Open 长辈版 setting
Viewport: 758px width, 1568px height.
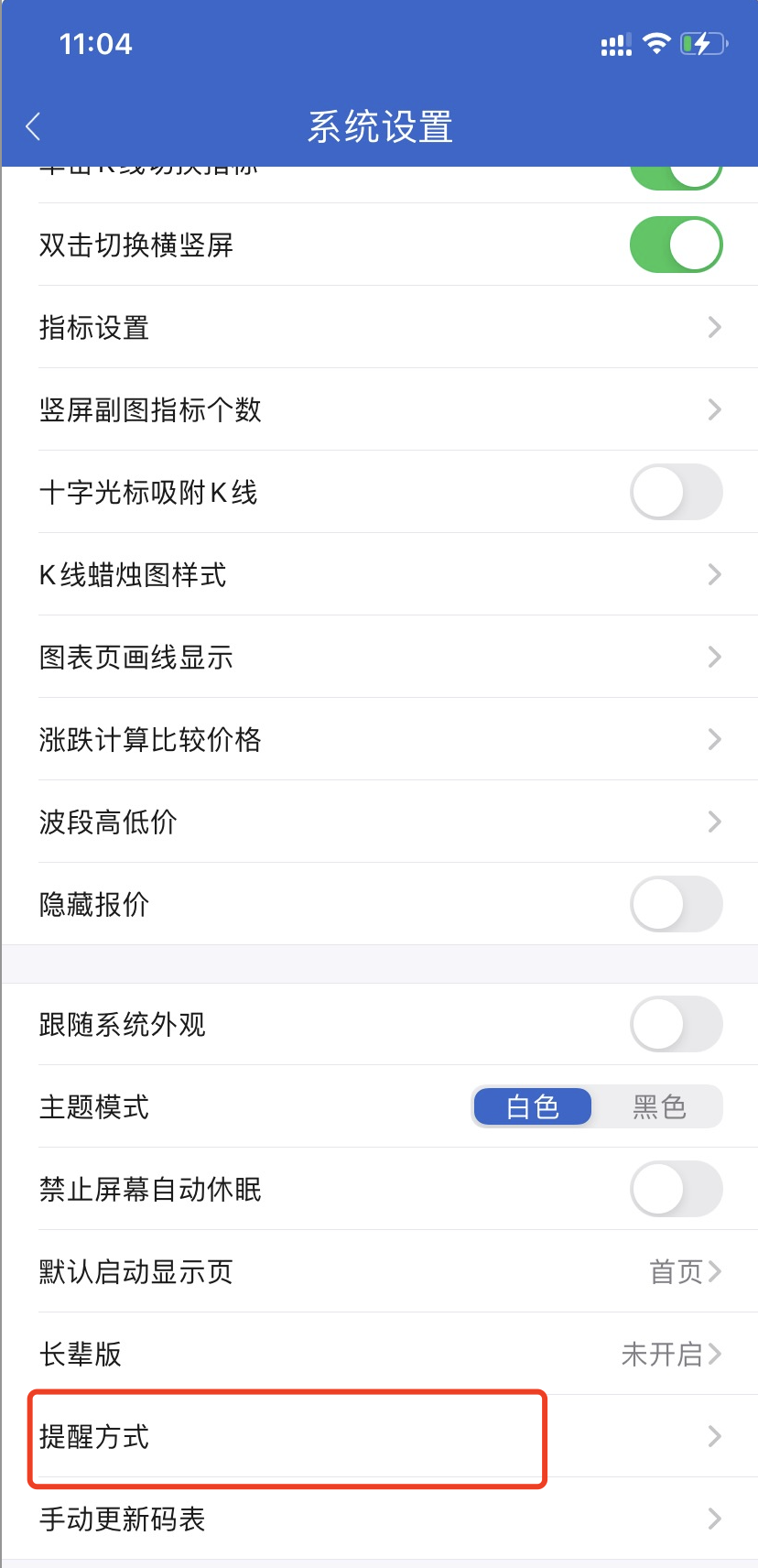379,1354
